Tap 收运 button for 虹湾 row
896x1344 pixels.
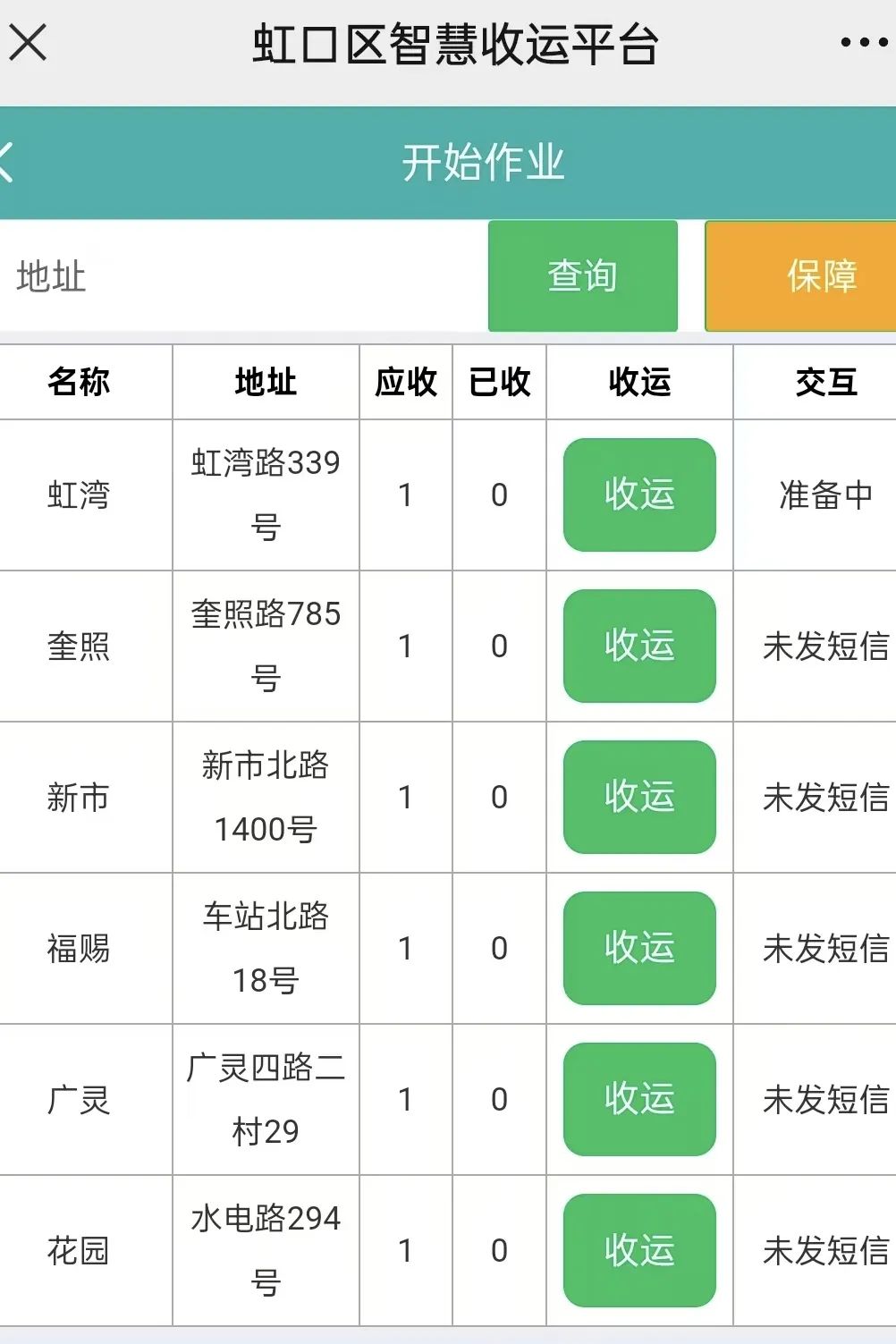(637, 495)
